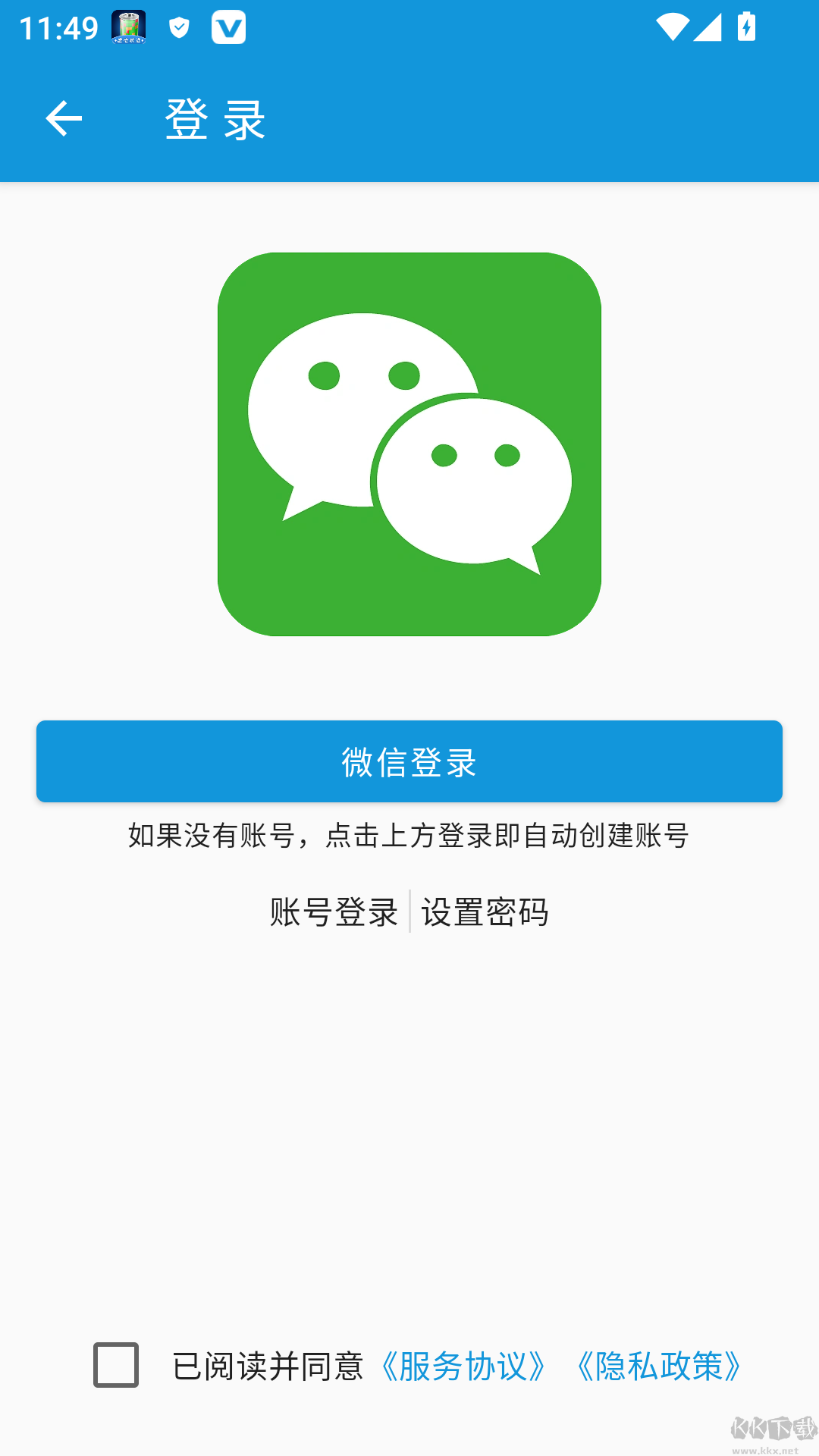Tap the shield icon in the status bar
Viewport: 819px width, 1456px height.
click(x=179, y=28)
